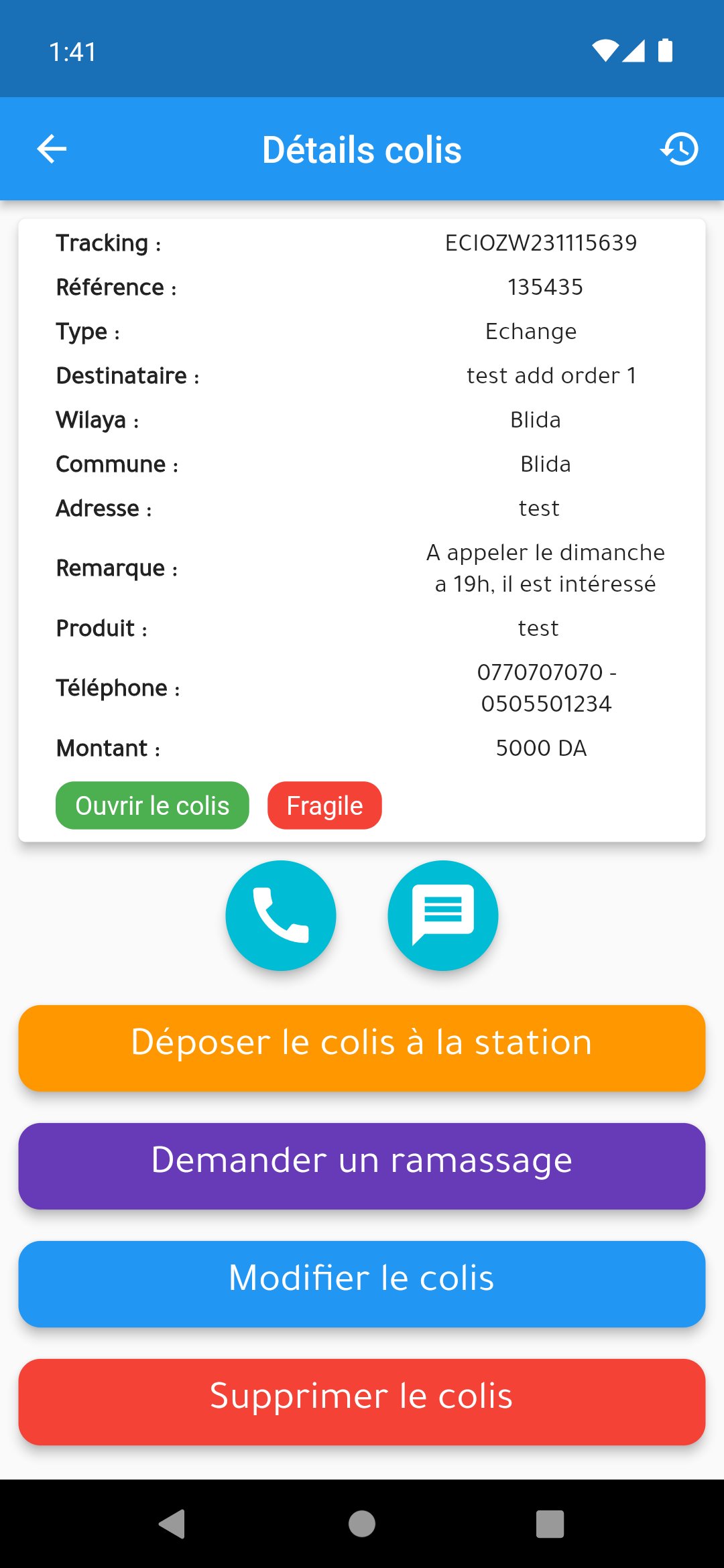Screen dimensions: 724x1568
Task: Select the Remarque text about calling Sunday
Action: 545,568
